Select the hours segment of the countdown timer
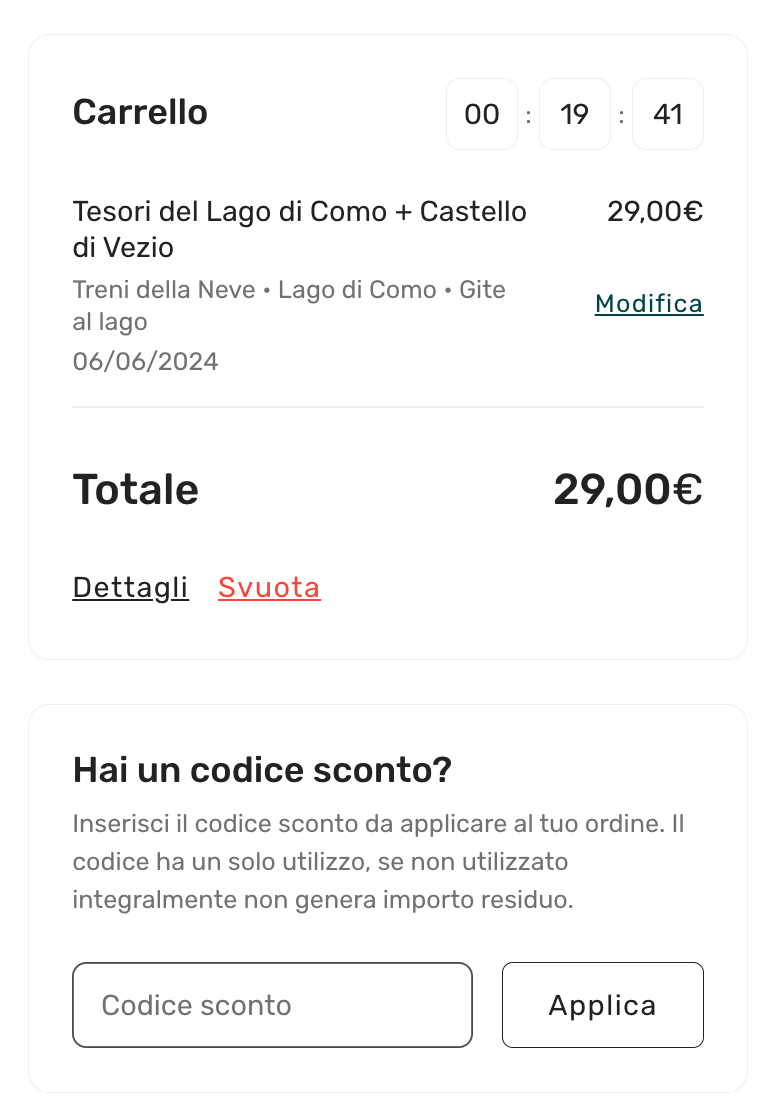Image resolution: width=778 pixels, height=1118 pixels. [482, 114]
